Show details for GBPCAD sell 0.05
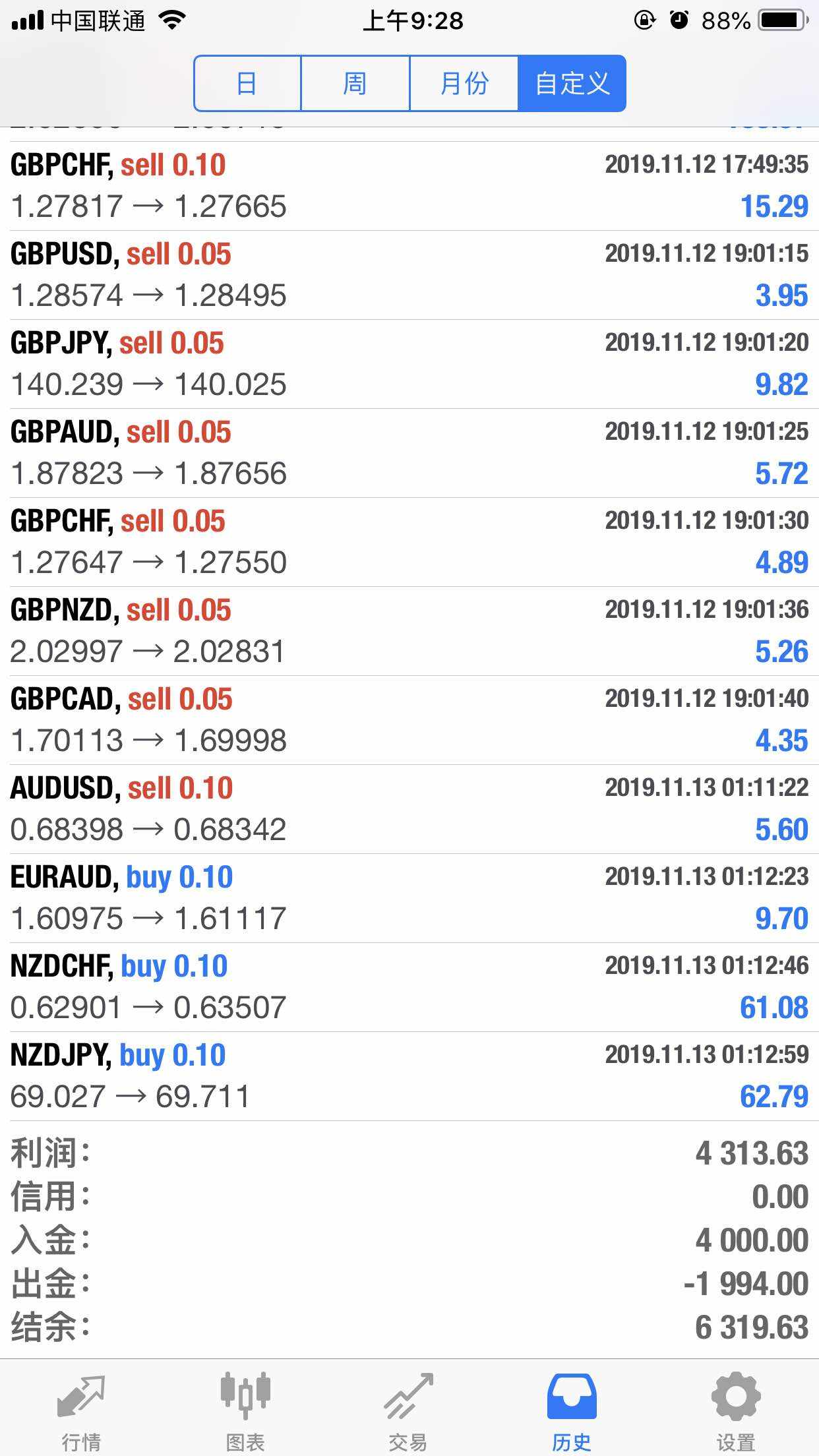This screenshot has width=819, height=1456. (409, 720)
